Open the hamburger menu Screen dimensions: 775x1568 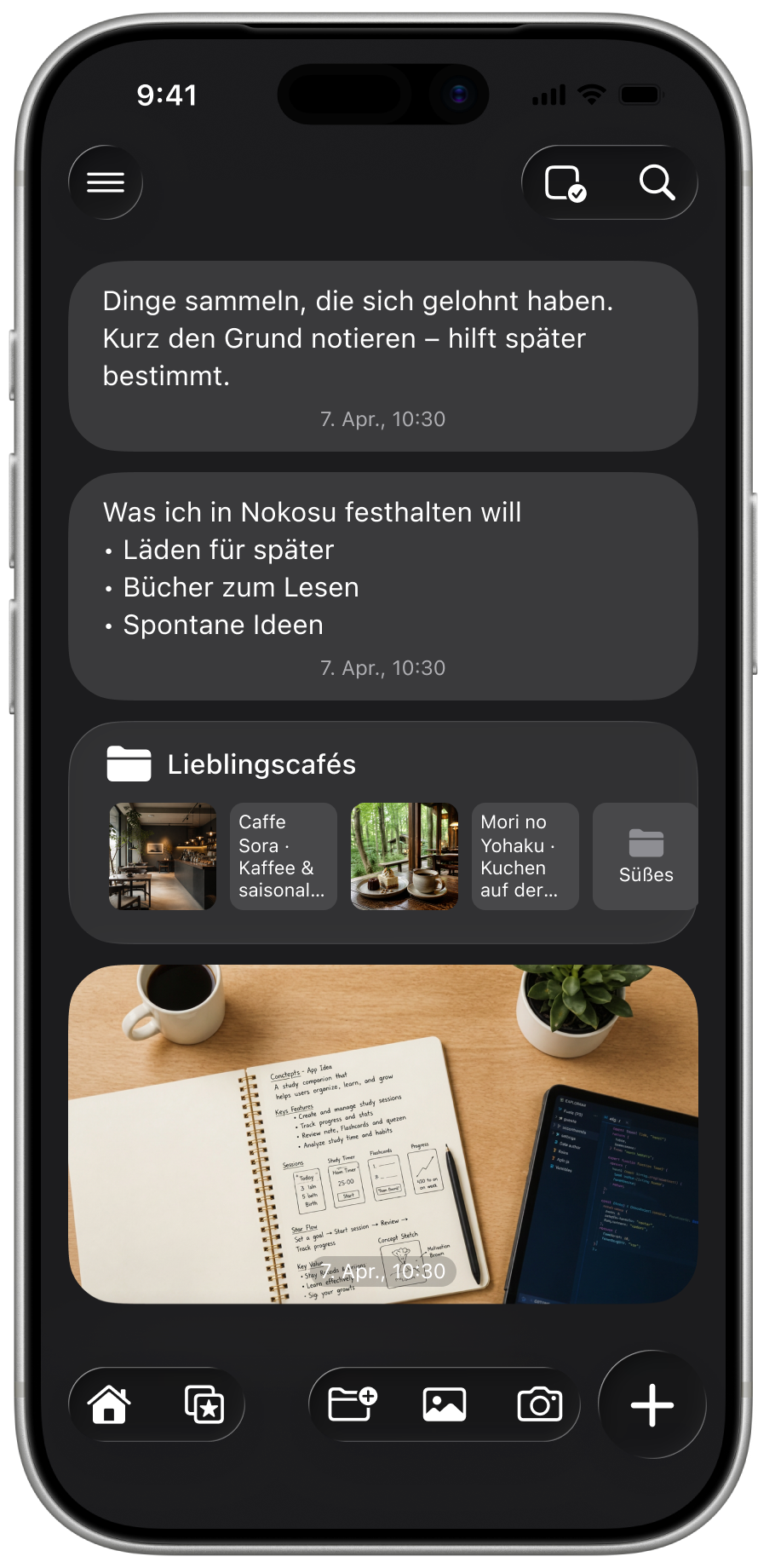(x=106, y=182)
